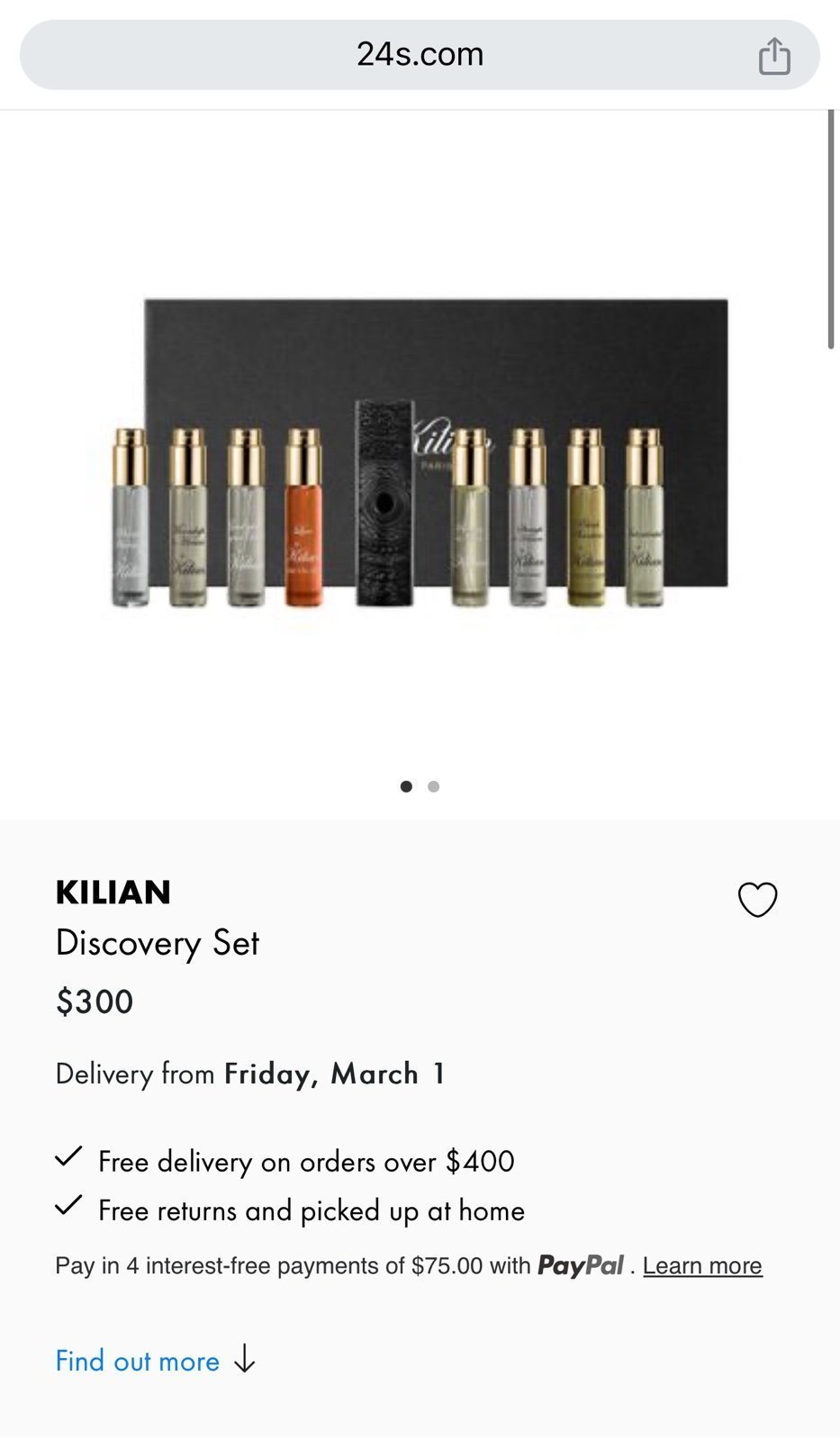840x1441 pixels.
Task: Open the Kilian Discovery Set product image
Action: tap(420, 455)
